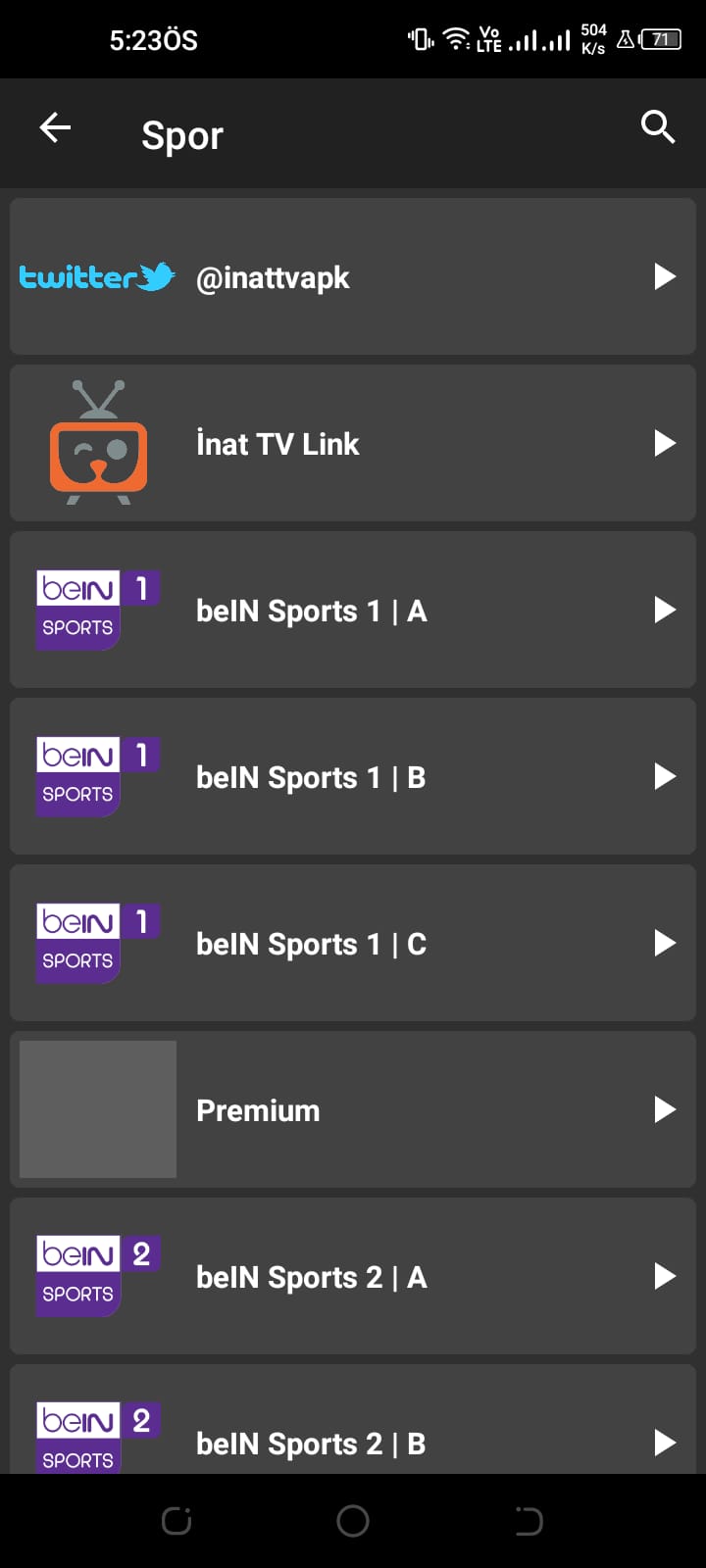Tap the back arrow to leave Spor
This screenshot has height=1568, width=706.
55,127
